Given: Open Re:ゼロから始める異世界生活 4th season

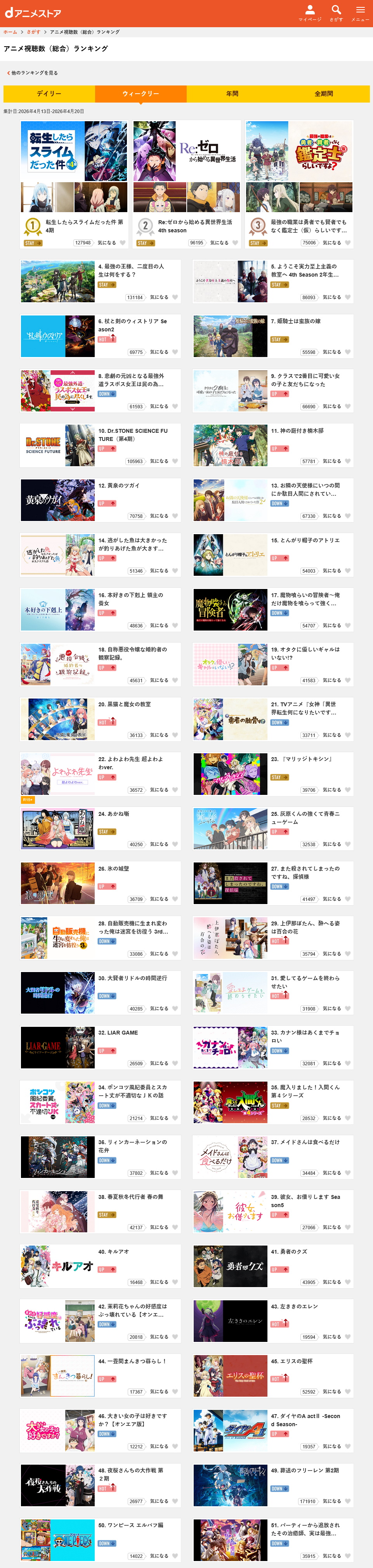Looking at the screenshot, I should coord(187,183).
